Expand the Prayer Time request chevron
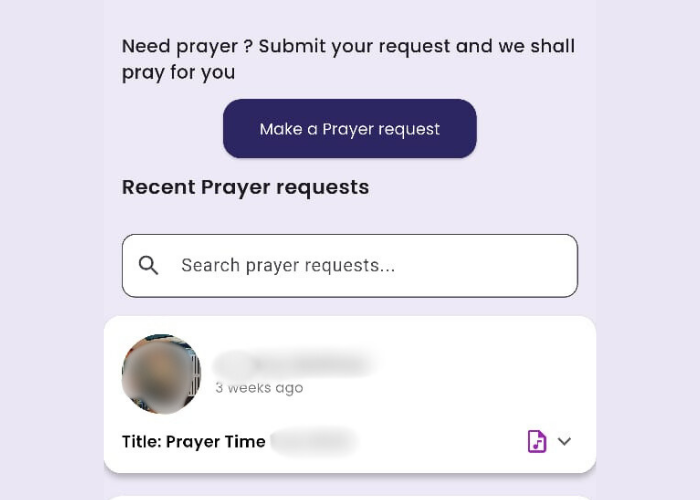The width and height of the screenshot is (700, 500). coord(565,441)
